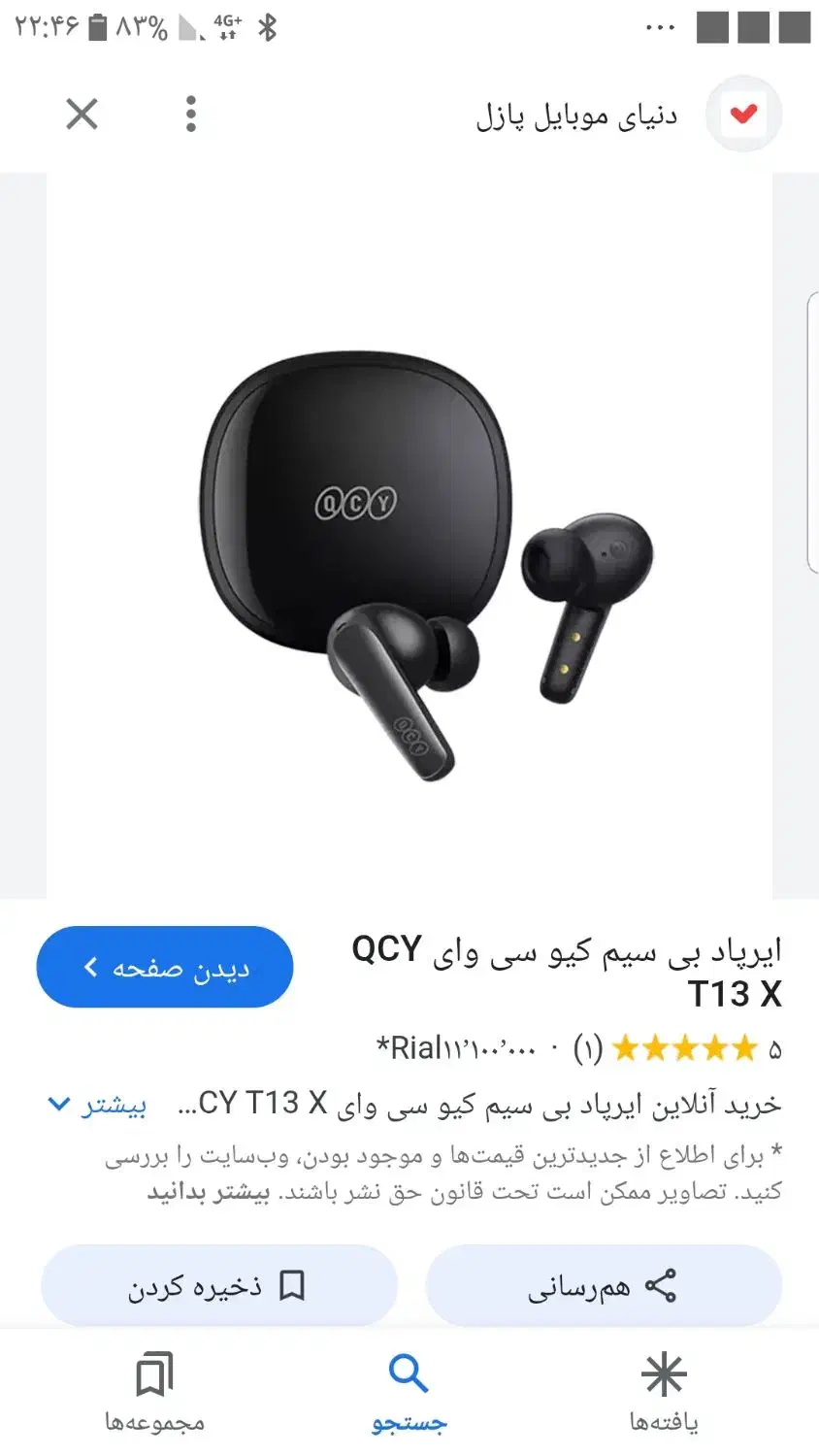Tap the دیدن صفحه button
819x1456 pixels.
point(165,967)
